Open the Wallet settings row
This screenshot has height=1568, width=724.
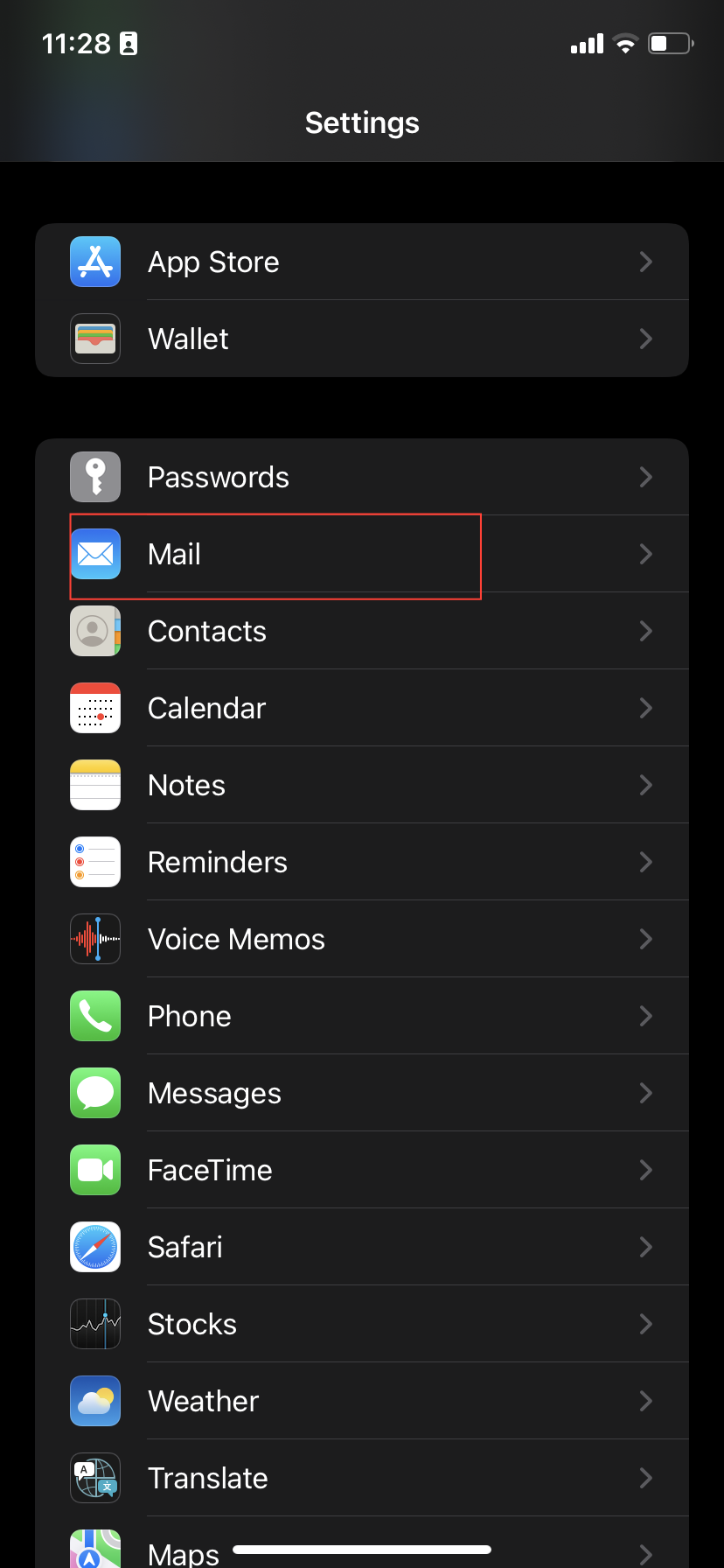pyautogui.click(x=361, y=339)
